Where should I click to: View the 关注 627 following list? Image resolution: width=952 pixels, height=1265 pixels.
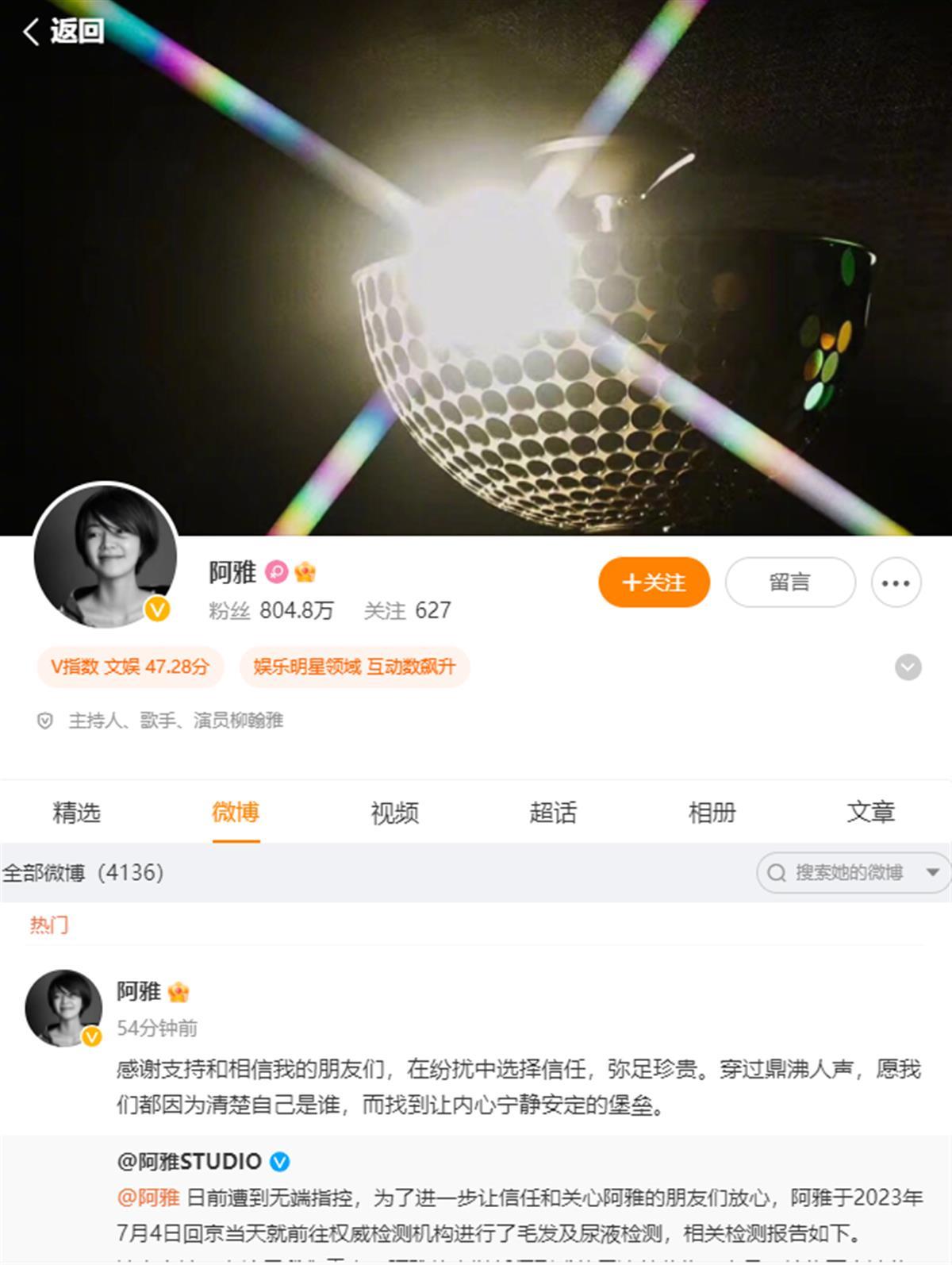pos(407,610)
